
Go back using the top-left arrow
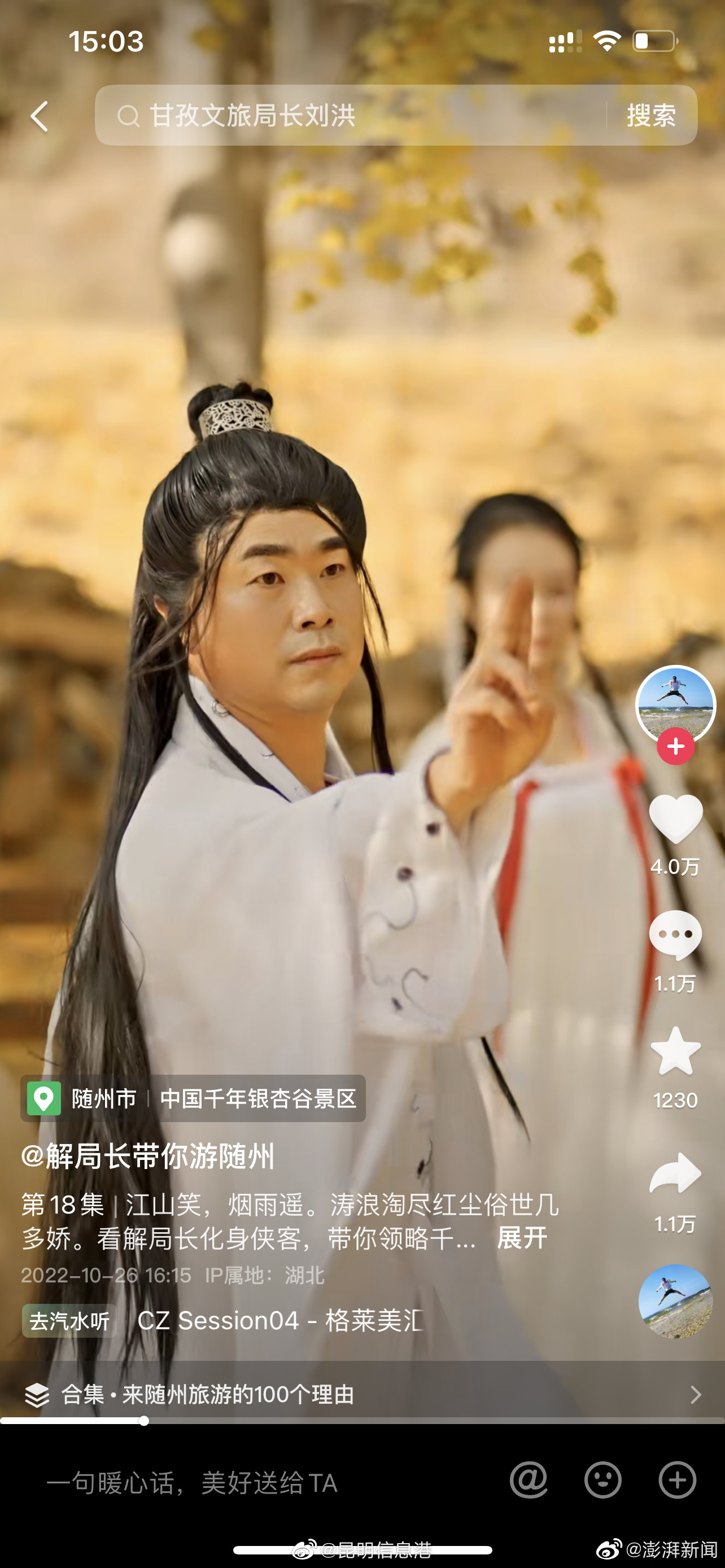point(40,116)
